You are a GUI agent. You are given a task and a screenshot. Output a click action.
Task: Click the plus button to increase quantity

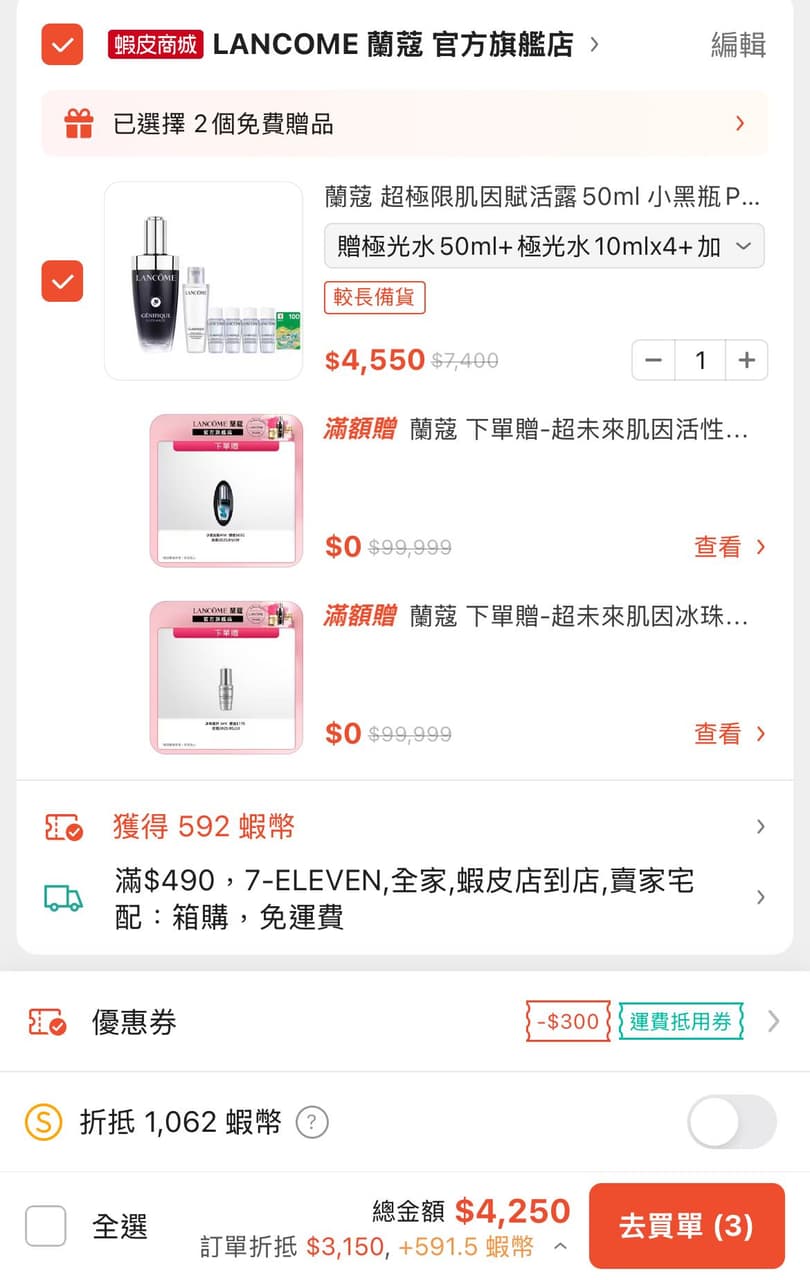point(746,360)
